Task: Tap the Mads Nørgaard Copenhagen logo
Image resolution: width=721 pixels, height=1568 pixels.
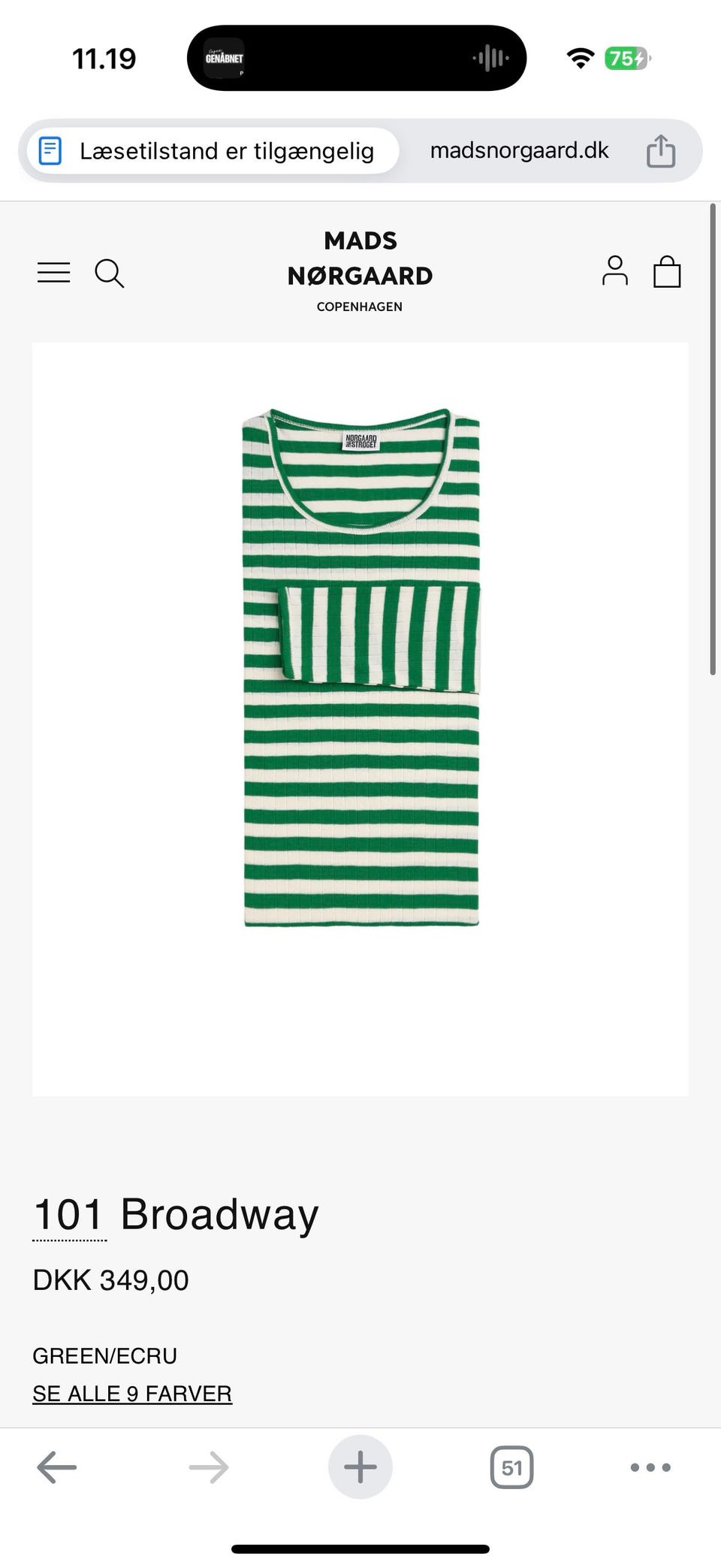Action: 360,271
